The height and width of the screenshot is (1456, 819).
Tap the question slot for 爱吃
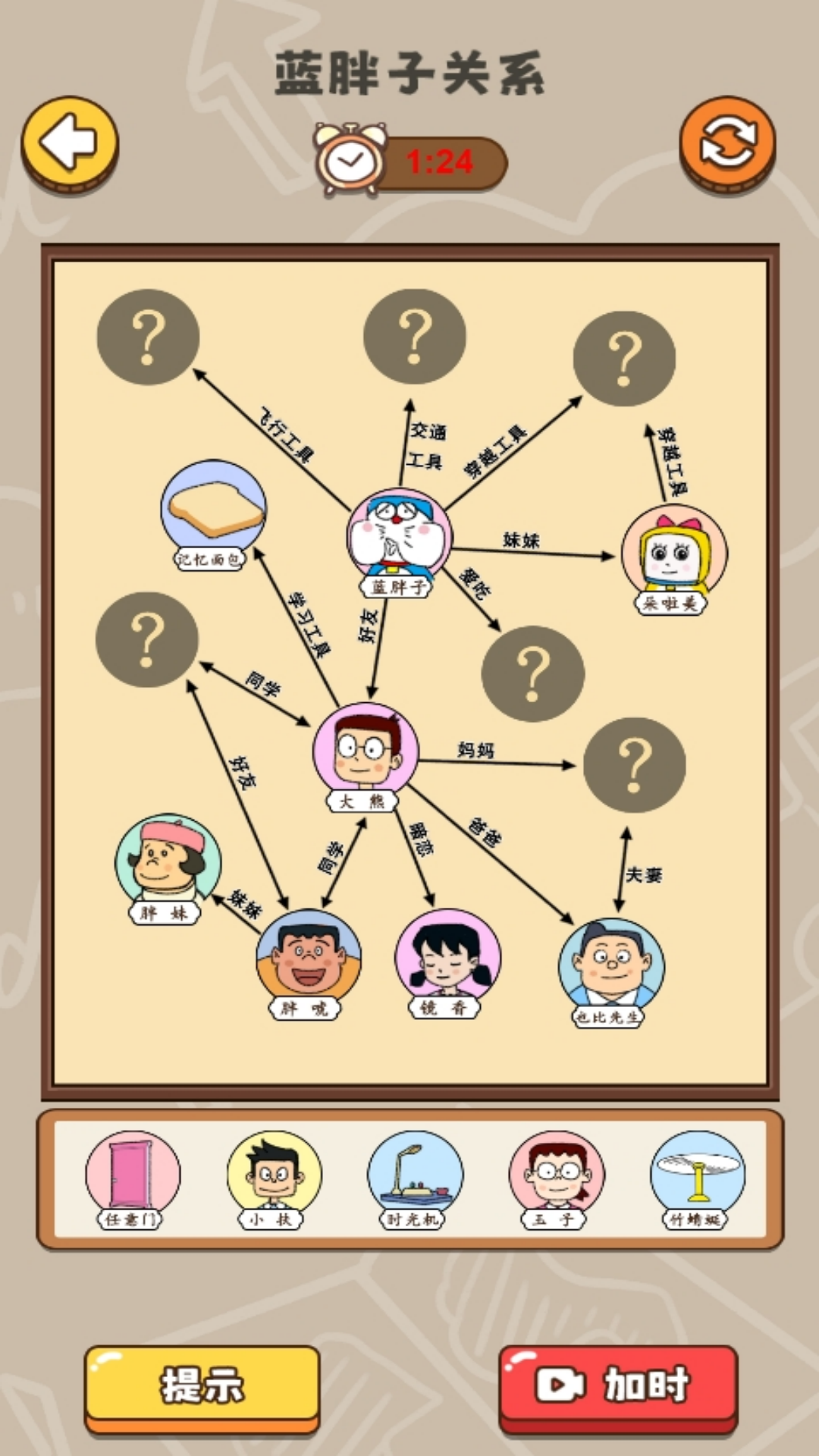pyautogui.click(x=533, y=673)
